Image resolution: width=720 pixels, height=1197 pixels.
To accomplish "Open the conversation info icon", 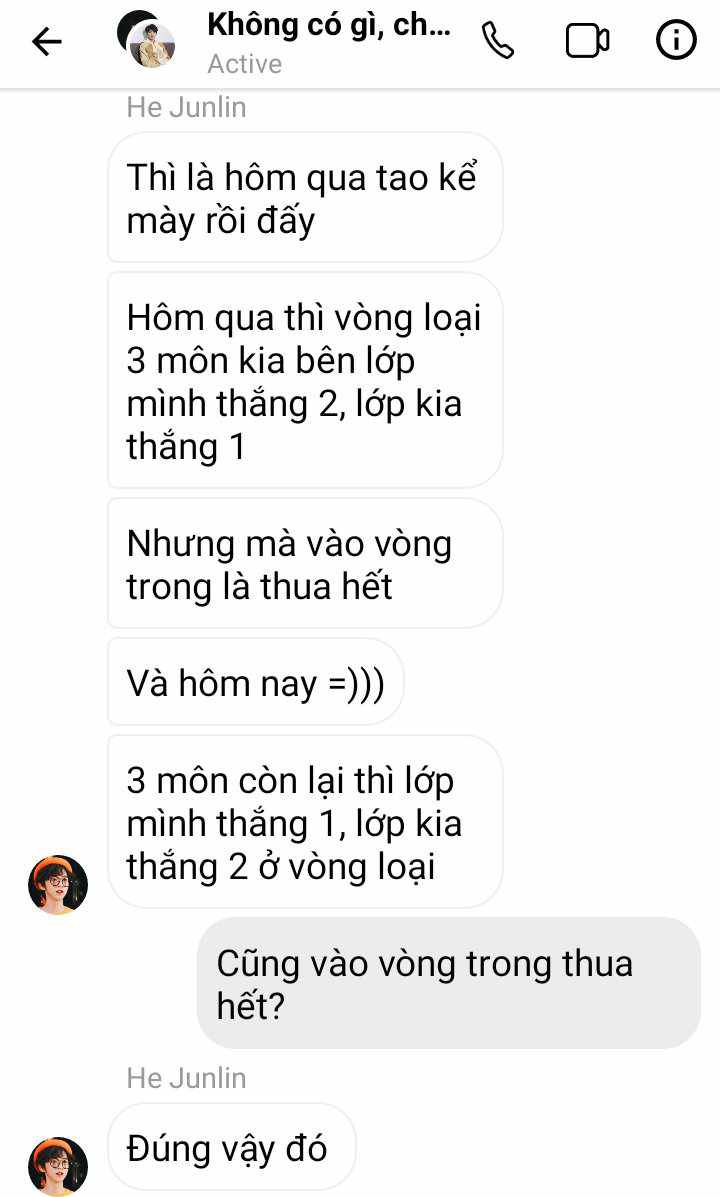I will pyautogui.click(x=676, y=40).
